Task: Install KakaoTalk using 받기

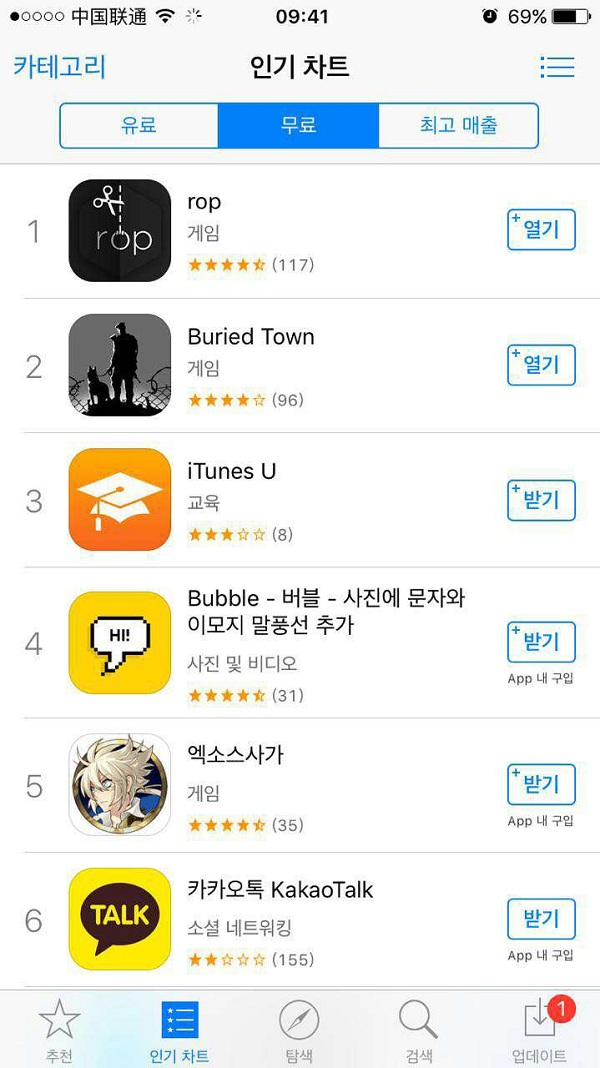Action: 541,918
